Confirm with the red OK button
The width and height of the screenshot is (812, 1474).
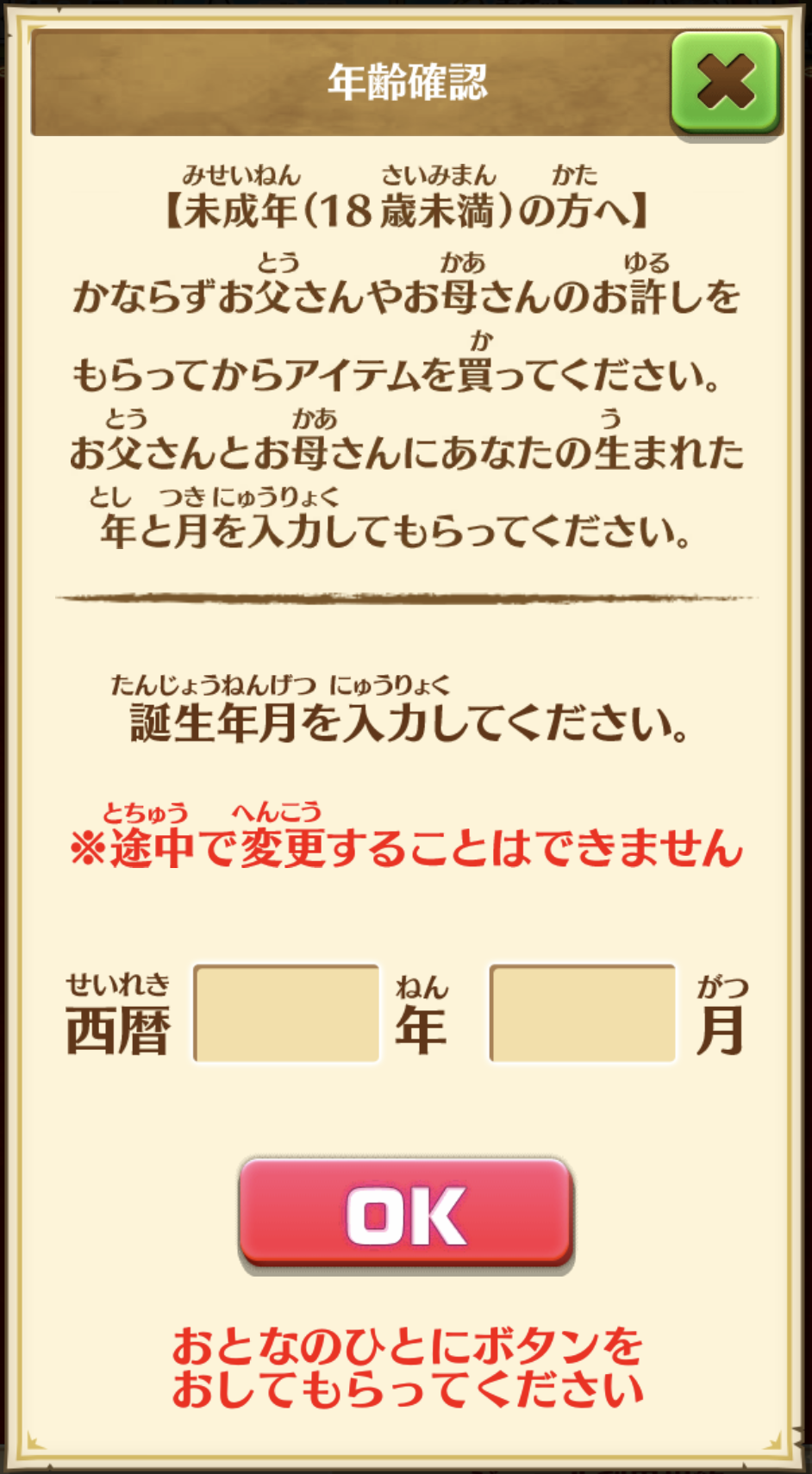coord(406,1214)
